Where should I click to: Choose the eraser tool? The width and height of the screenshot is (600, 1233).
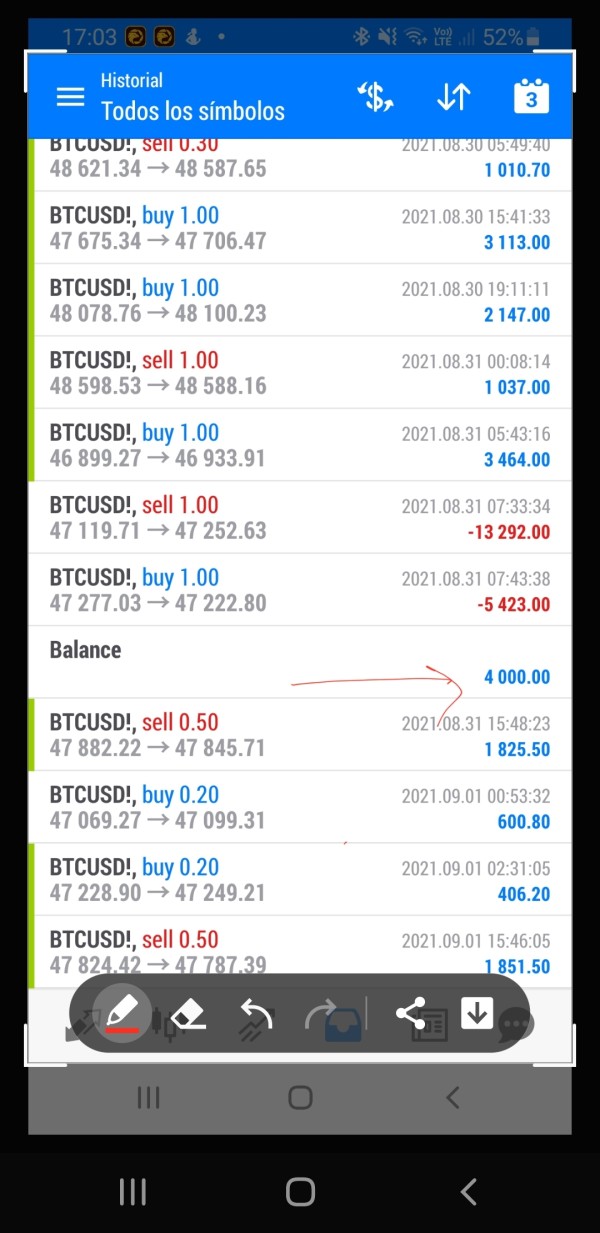(x=188, y=1015)
